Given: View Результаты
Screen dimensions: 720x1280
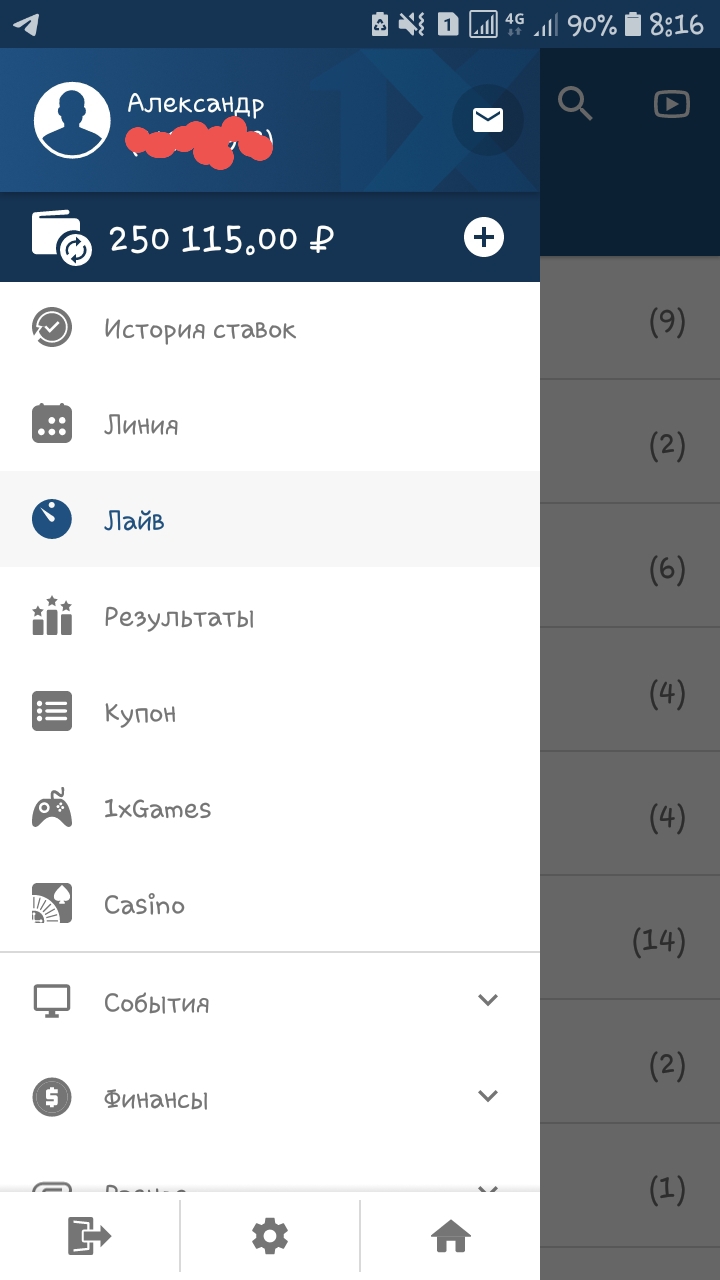Looking at the screenshot, I should point(179,617).
